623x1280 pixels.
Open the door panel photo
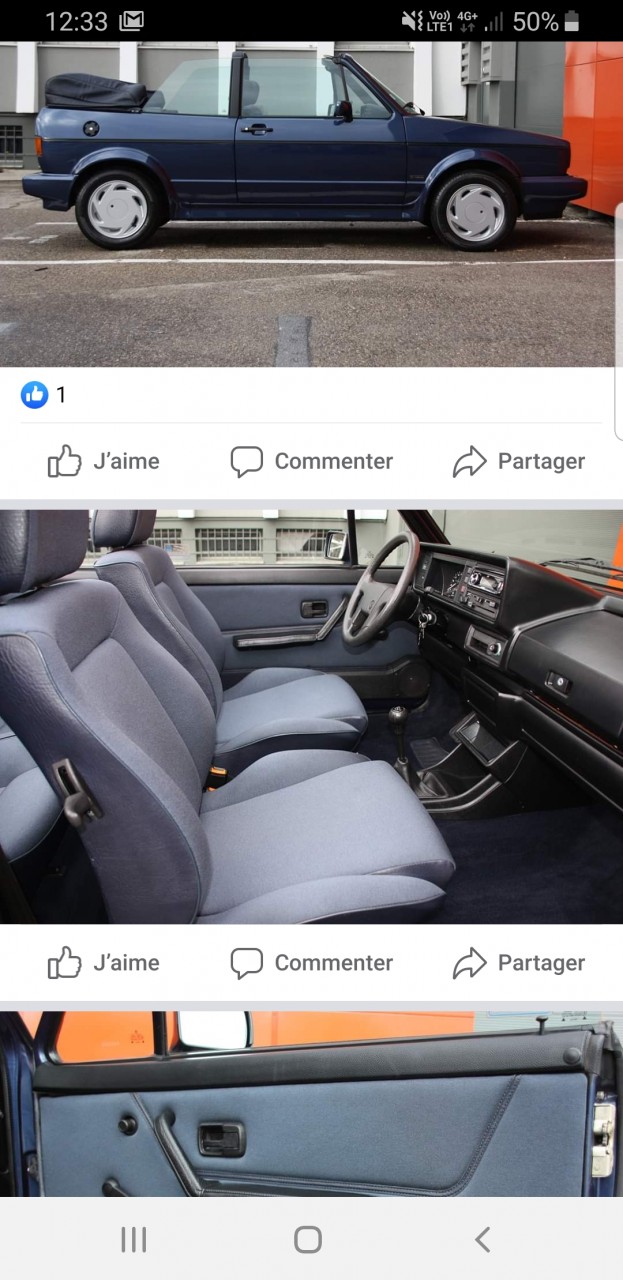pyautogui.click(x=311, y=1103)
